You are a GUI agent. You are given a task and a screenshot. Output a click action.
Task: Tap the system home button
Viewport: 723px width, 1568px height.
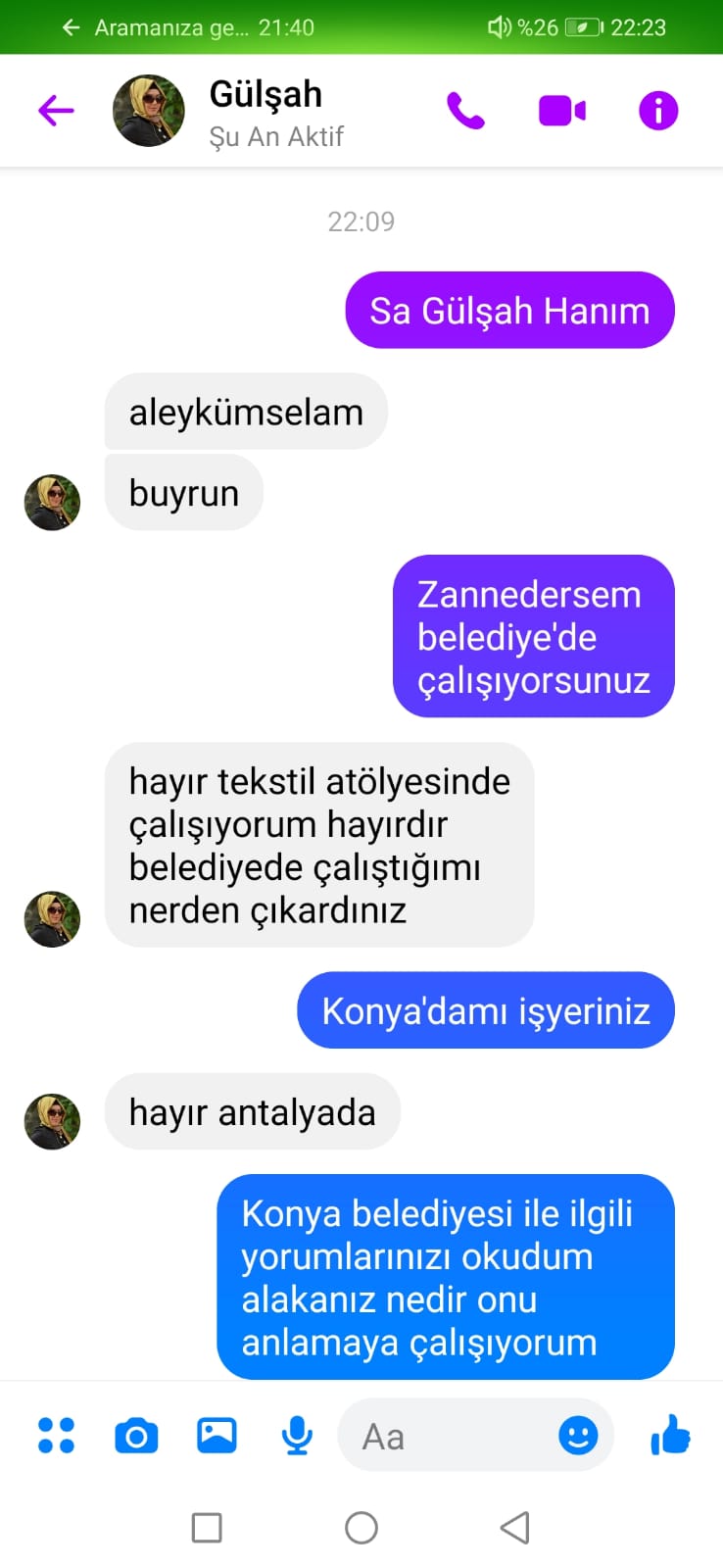click(361, 1527)
